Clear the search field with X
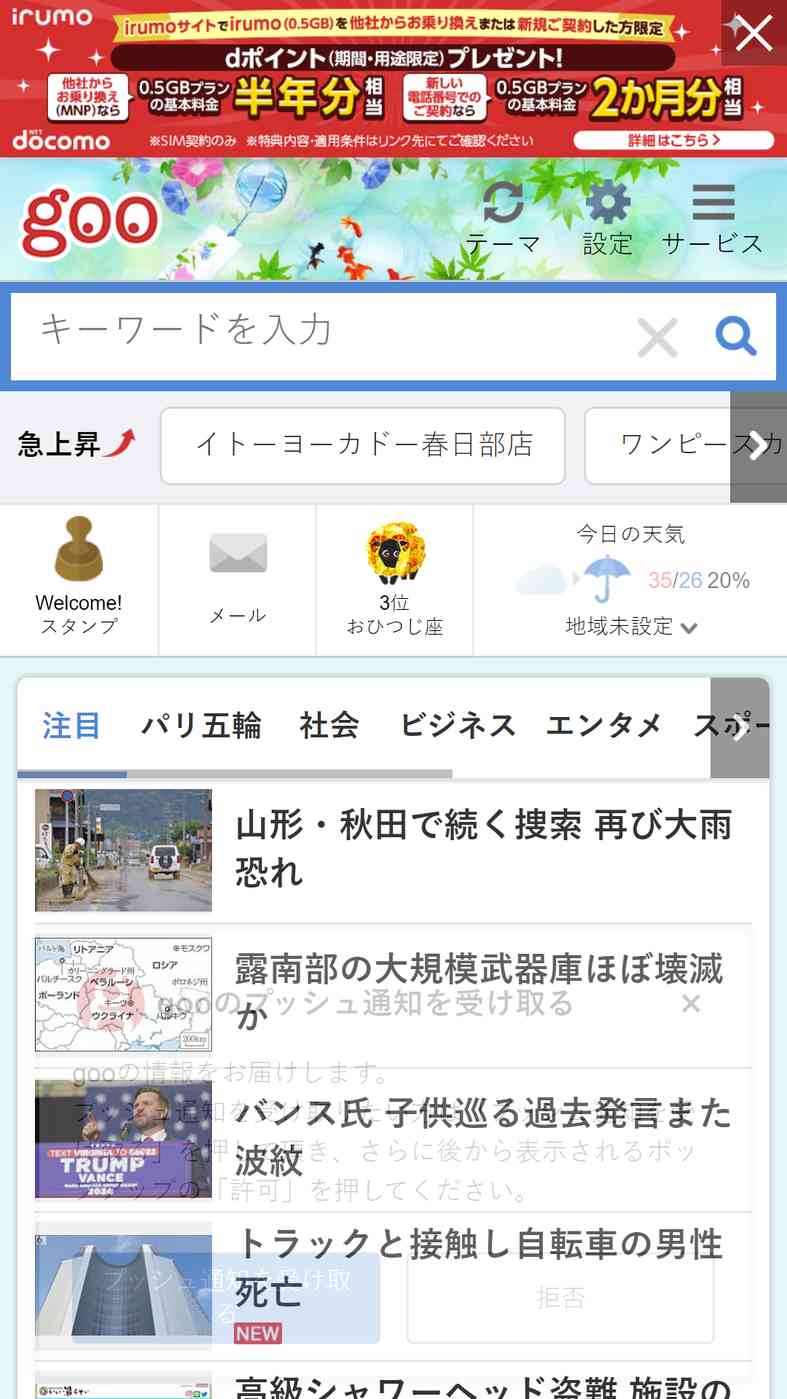Viewport: 787px width, 1399px height. [x=657, y=337]
